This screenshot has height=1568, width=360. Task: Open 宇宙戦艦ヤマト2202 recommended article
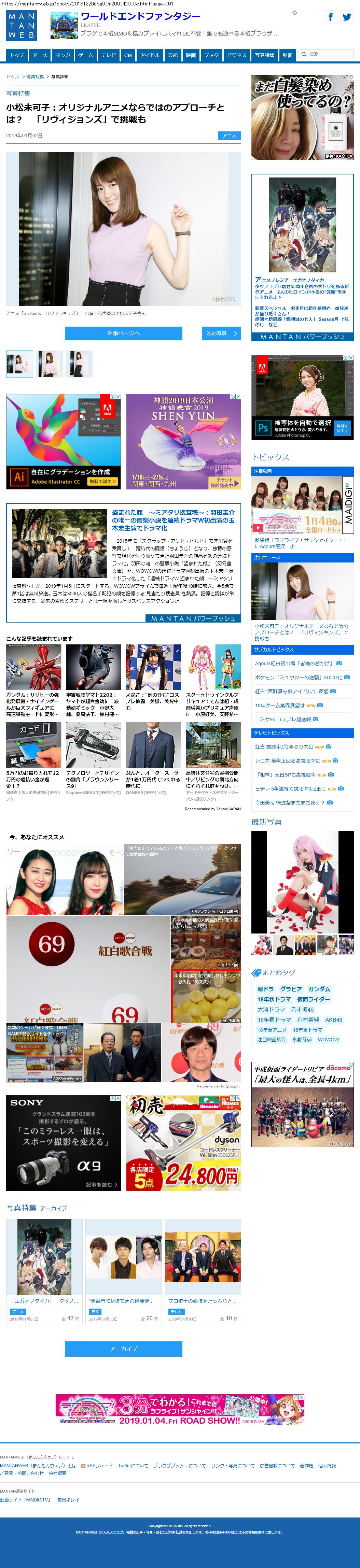[x=93, y=704]
